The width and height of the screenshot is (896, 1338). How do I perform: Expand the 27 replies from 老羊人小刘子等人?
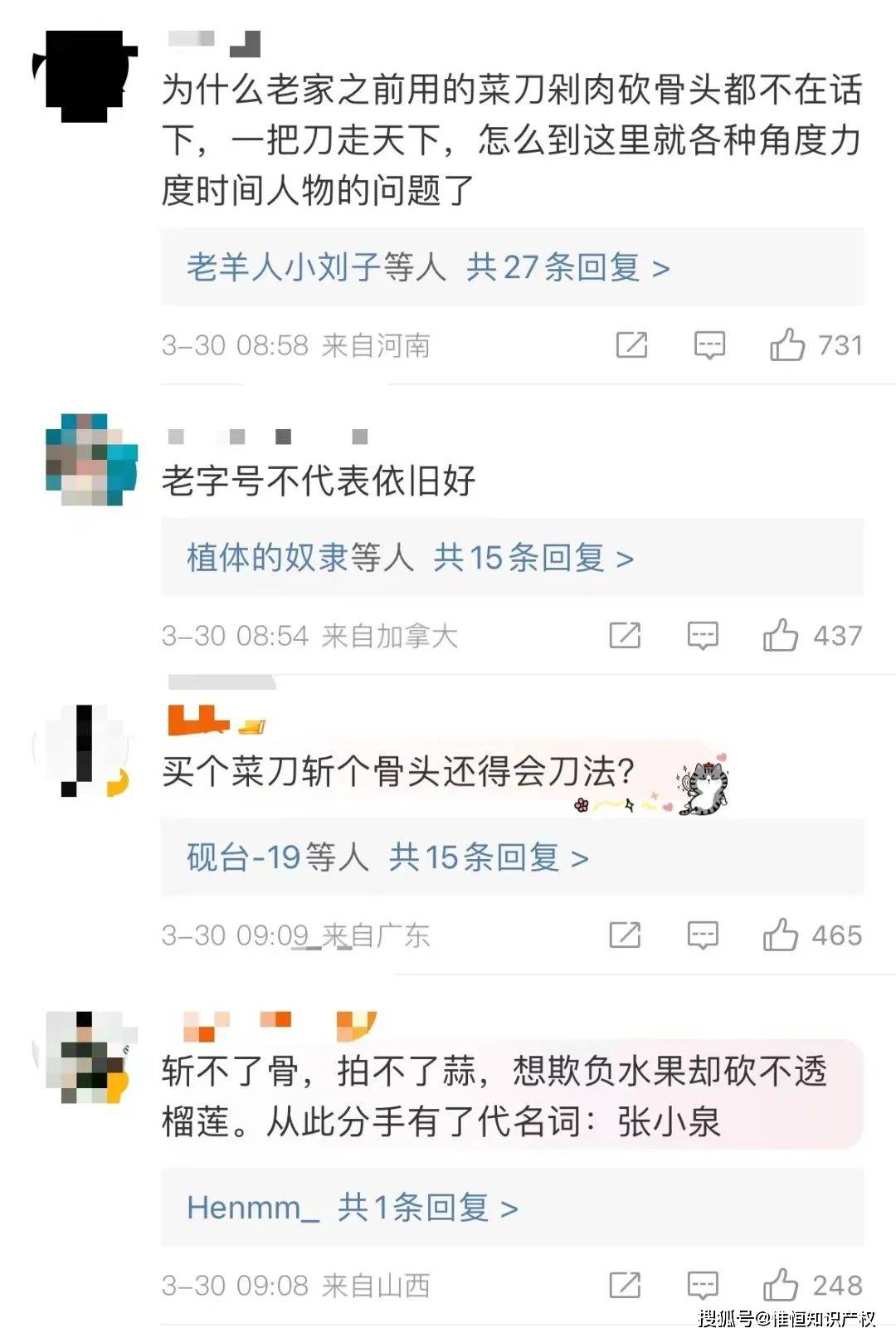[x=428, y=267]
